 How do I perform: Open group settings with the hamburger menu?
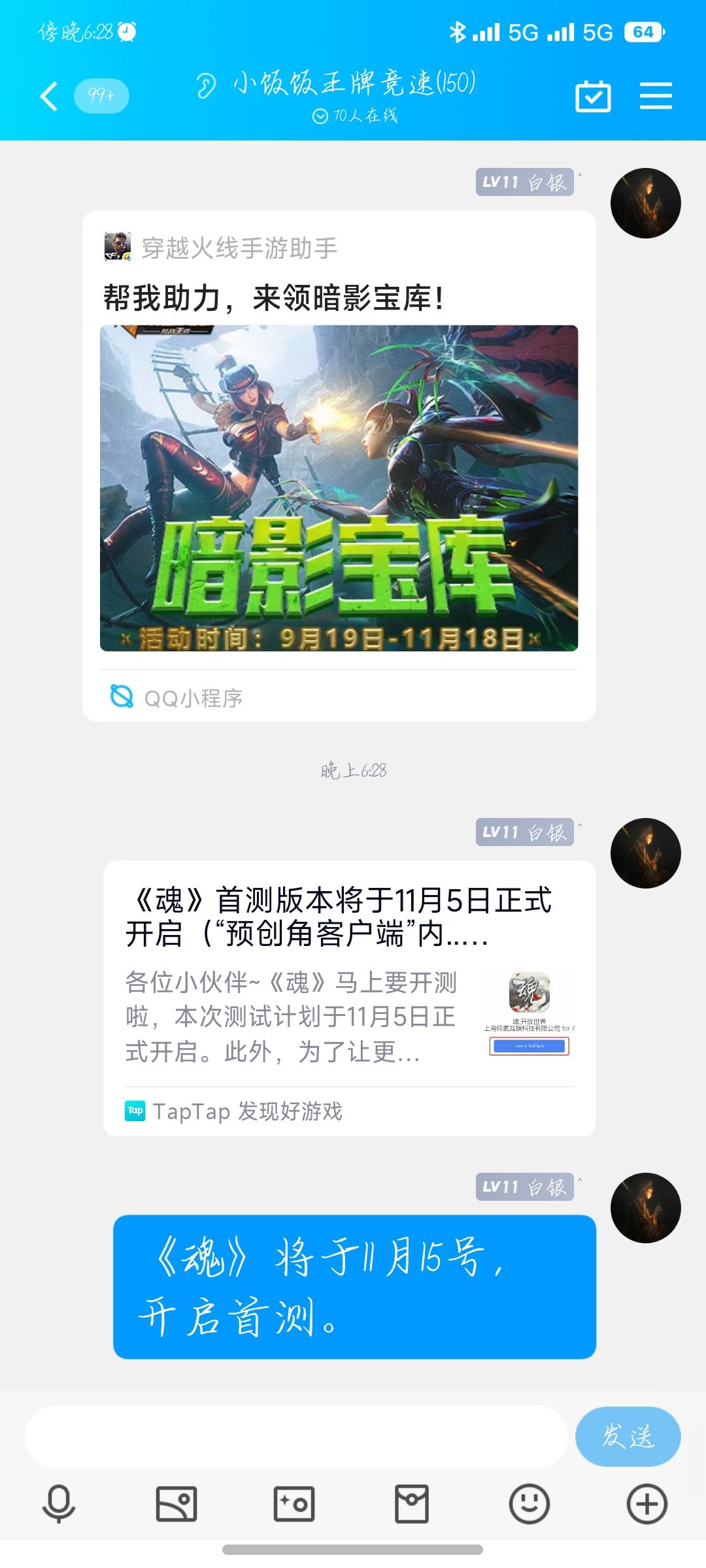point(656,96)
